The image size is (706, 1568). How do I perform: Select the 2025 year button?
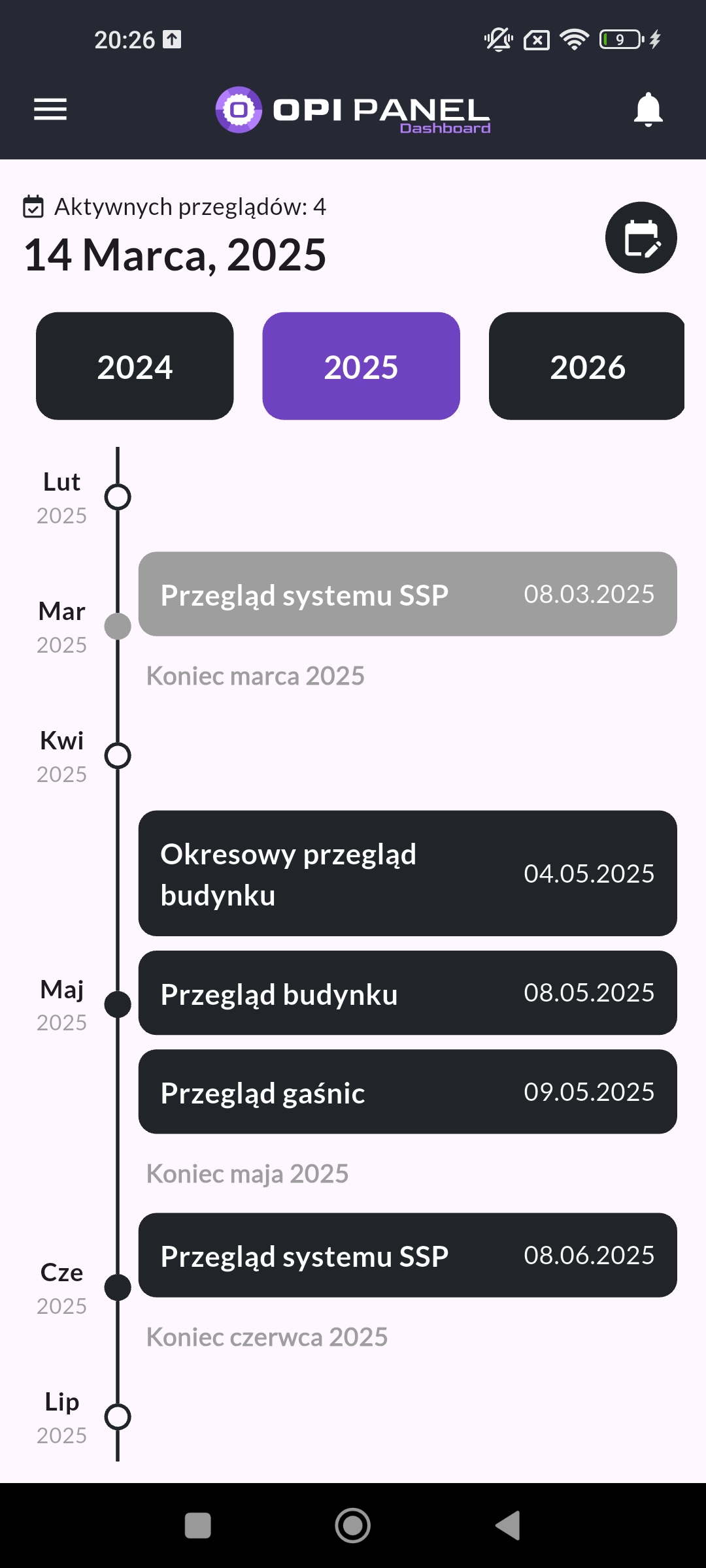tap(361, 366)
